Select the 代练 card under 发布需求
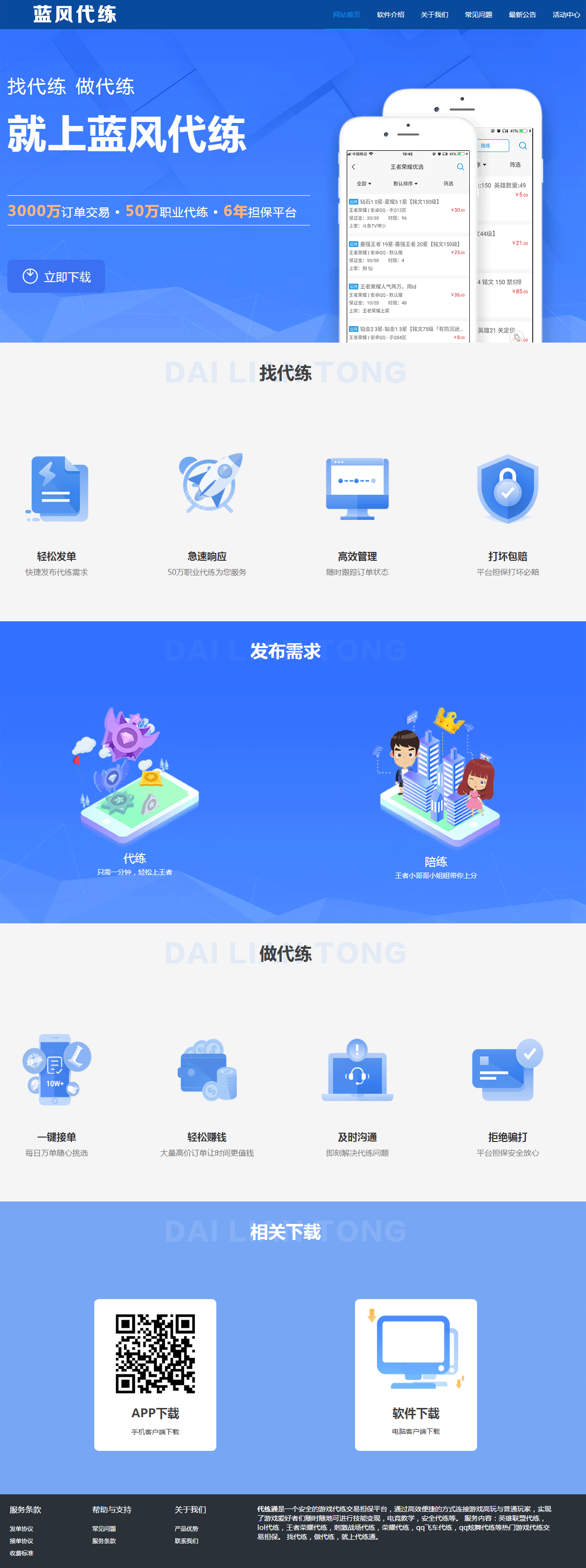The width and height of the screenshot is (586, 1568). pyautogui.click(x=135, y=791)
